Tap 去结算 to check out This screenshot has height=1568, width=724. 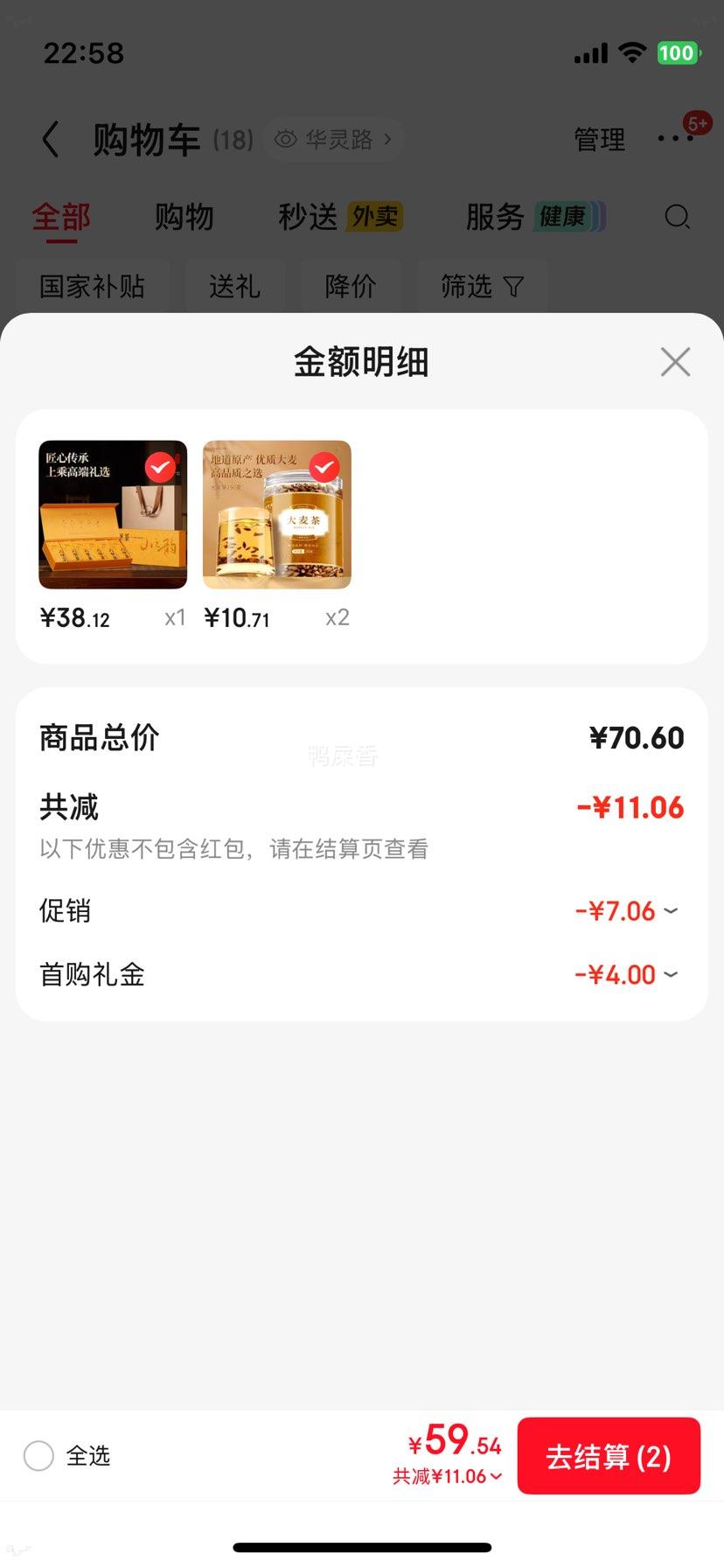click(x=609, y=1456)
